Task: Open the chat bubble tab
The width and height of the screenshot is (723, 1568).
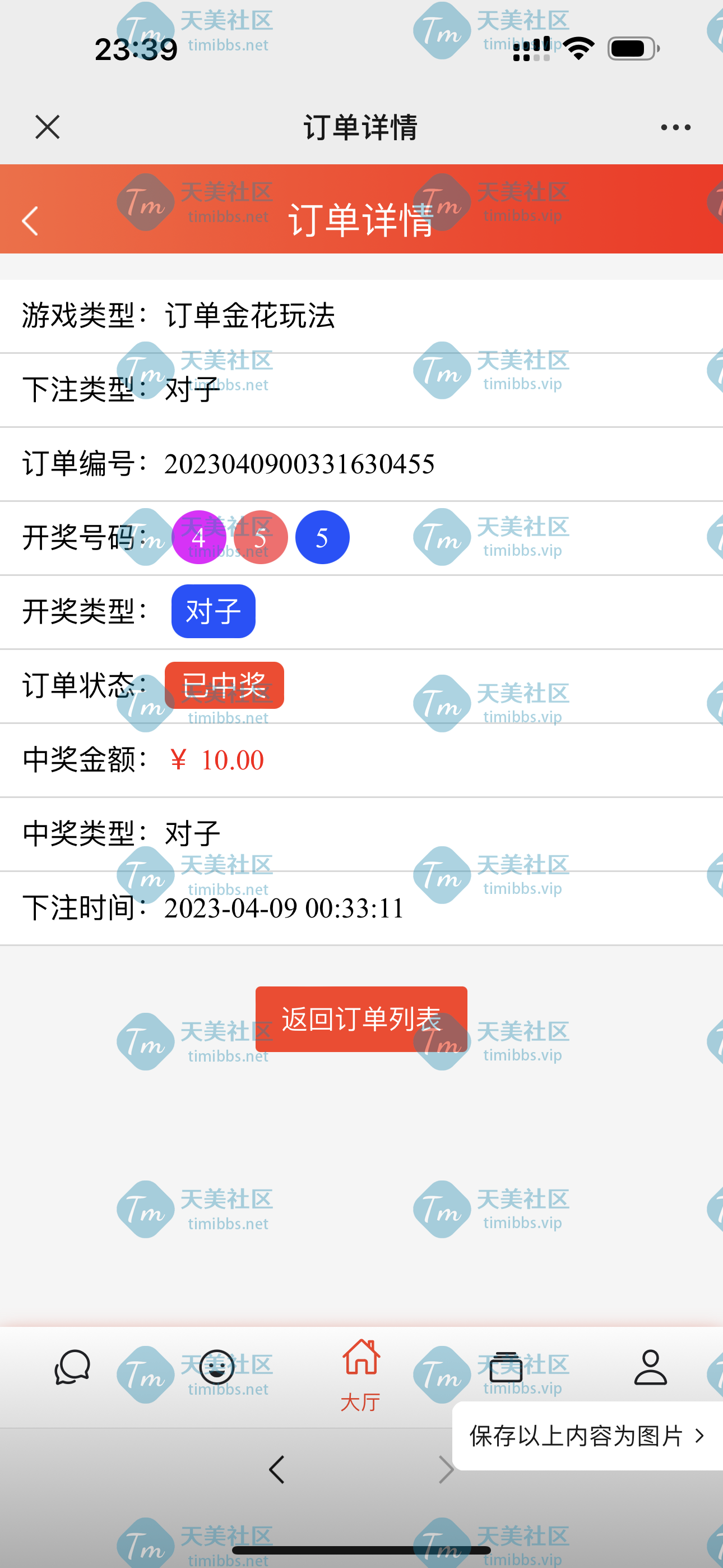Action: point(72,1367)
